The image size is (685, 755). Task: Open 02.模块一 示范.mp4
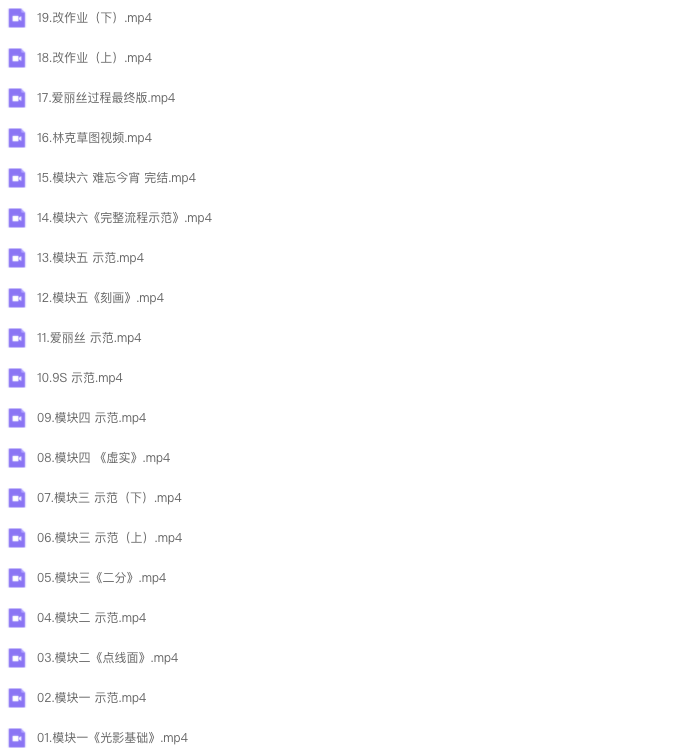coord(91,698)
